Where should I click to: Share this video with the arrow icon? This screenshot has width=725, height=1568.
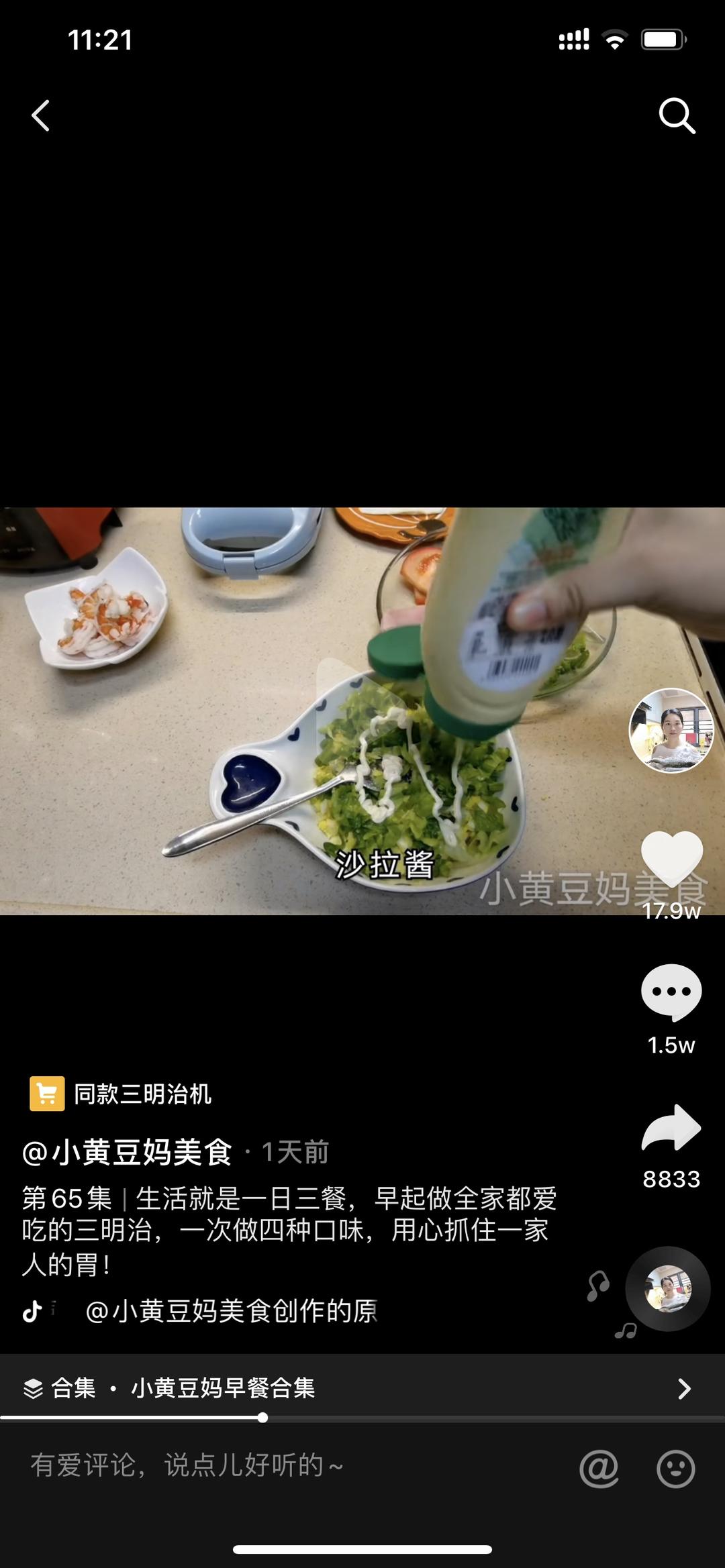click(x=671, y=1128)
